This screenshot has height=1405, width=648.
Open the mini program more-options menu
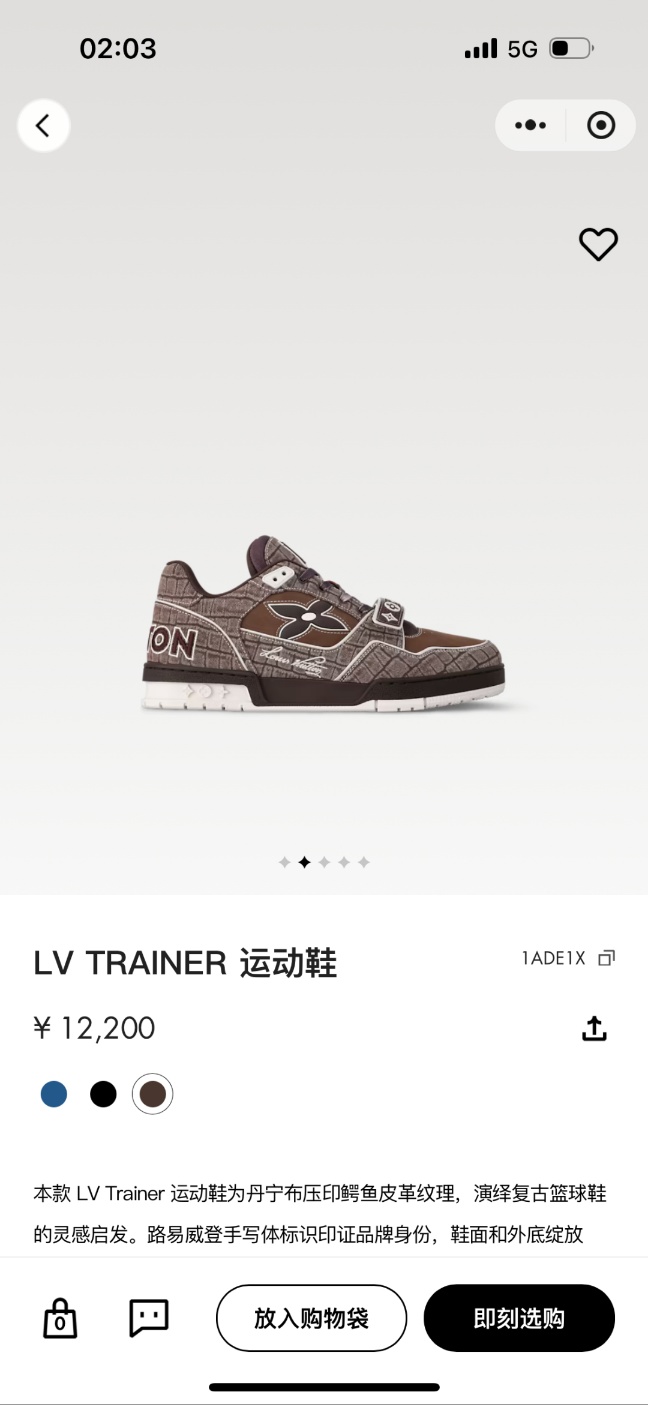[530, 126]
